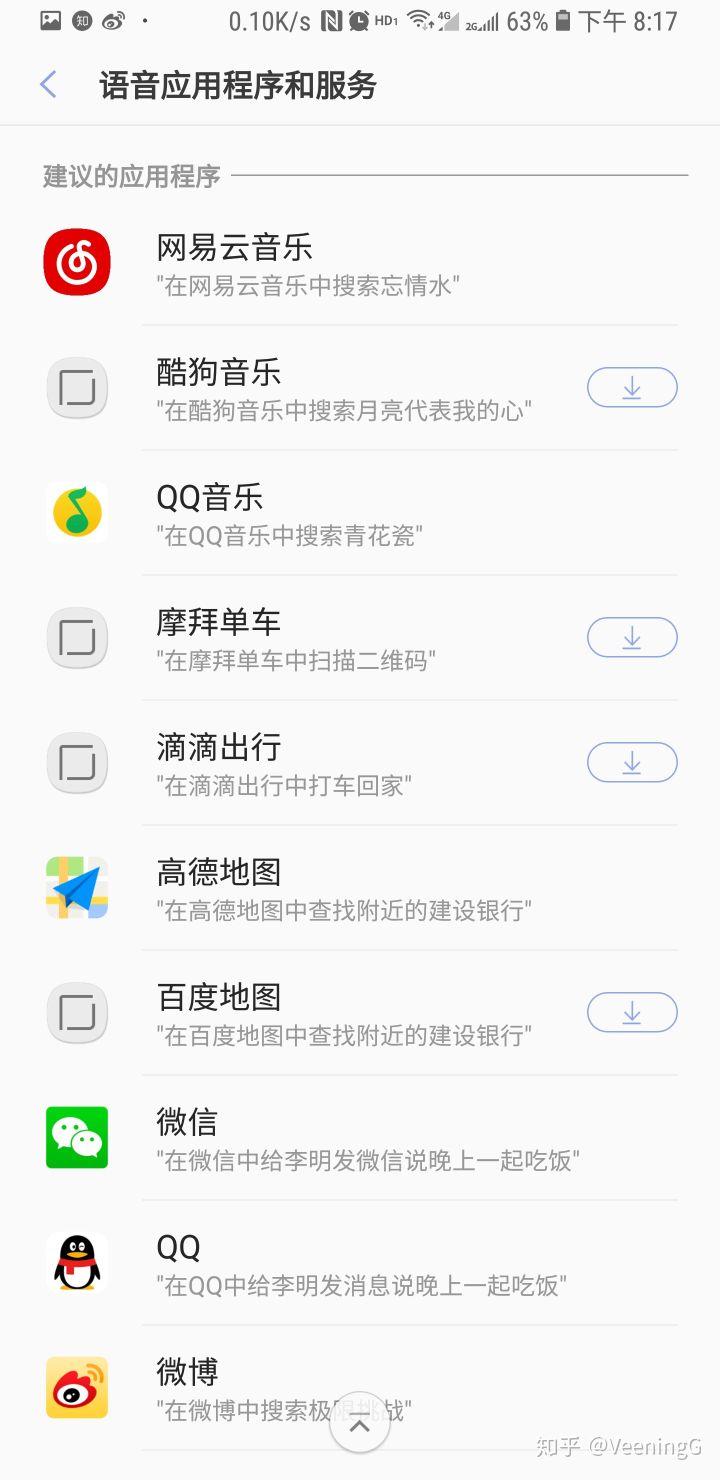Collapse the list with scroll-to-top chevron
This screenshot has width=720, height=1480.
(x=360, y=1424)
